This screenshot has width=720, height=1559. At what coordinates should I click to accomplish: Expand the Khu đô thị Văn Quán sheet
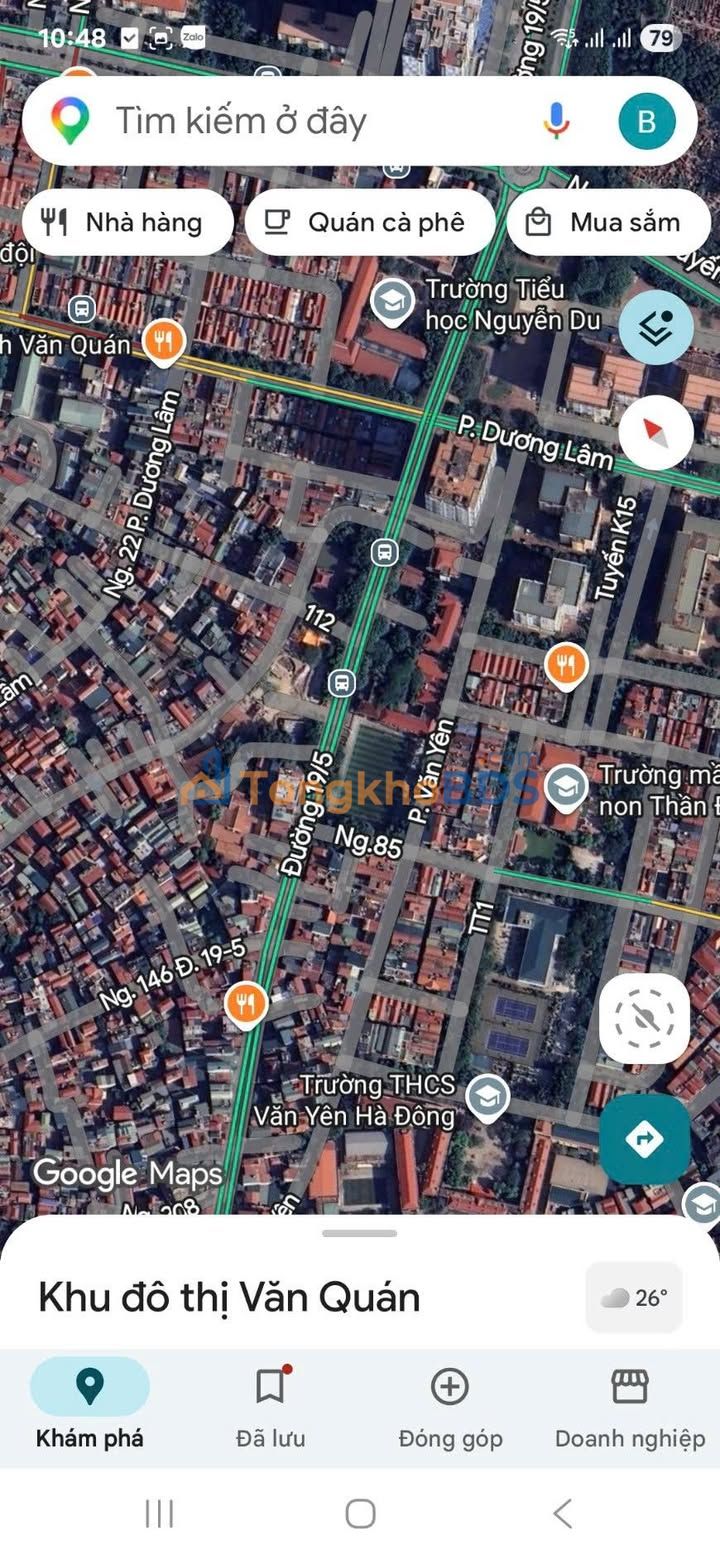point(359,1234)
